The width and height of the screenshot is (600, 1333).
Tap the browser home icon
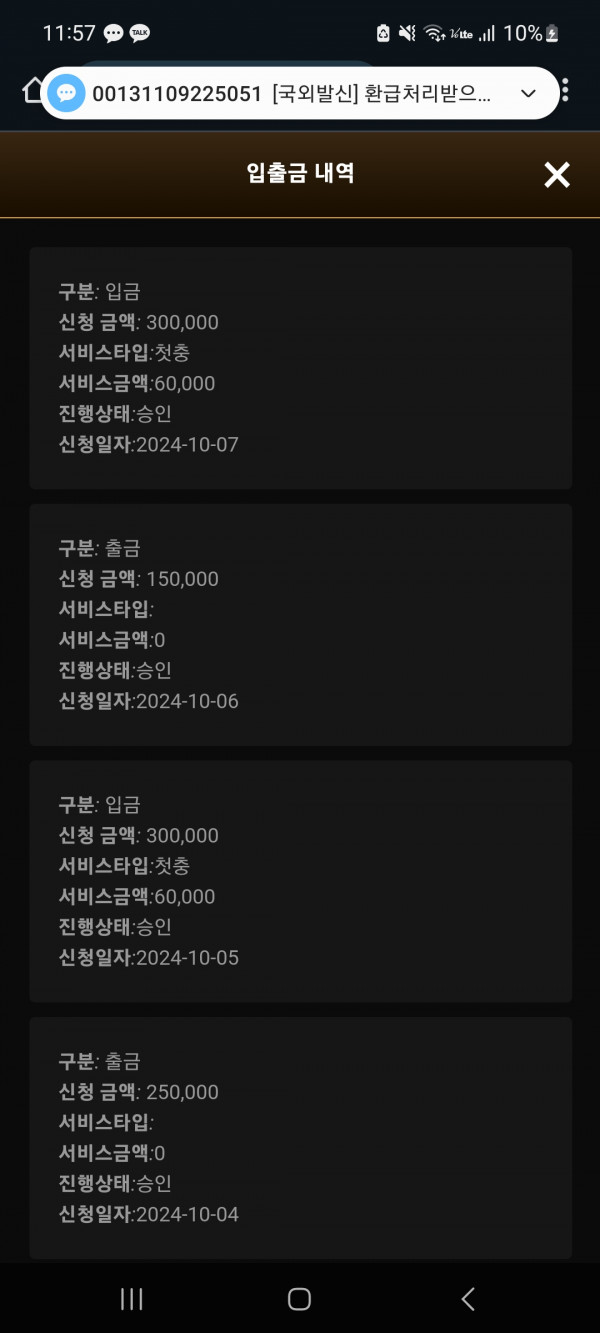coord(34,91)
